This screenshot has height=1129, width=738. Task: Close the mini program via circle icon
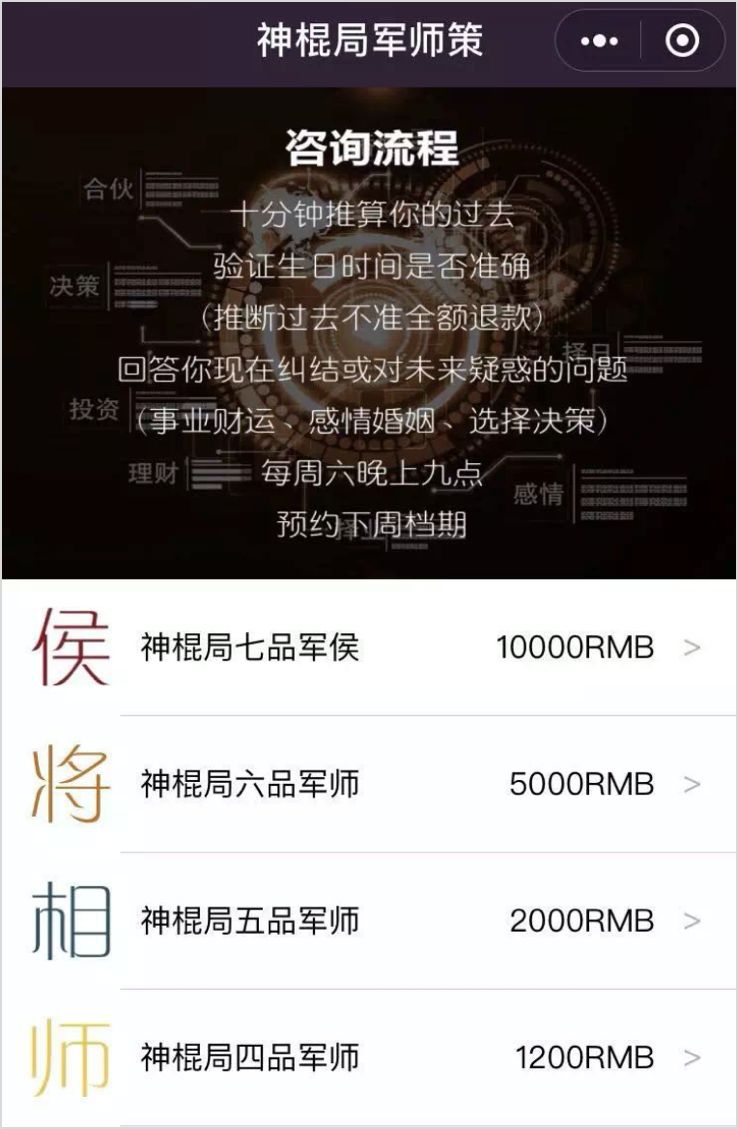(x=682, y=41)
